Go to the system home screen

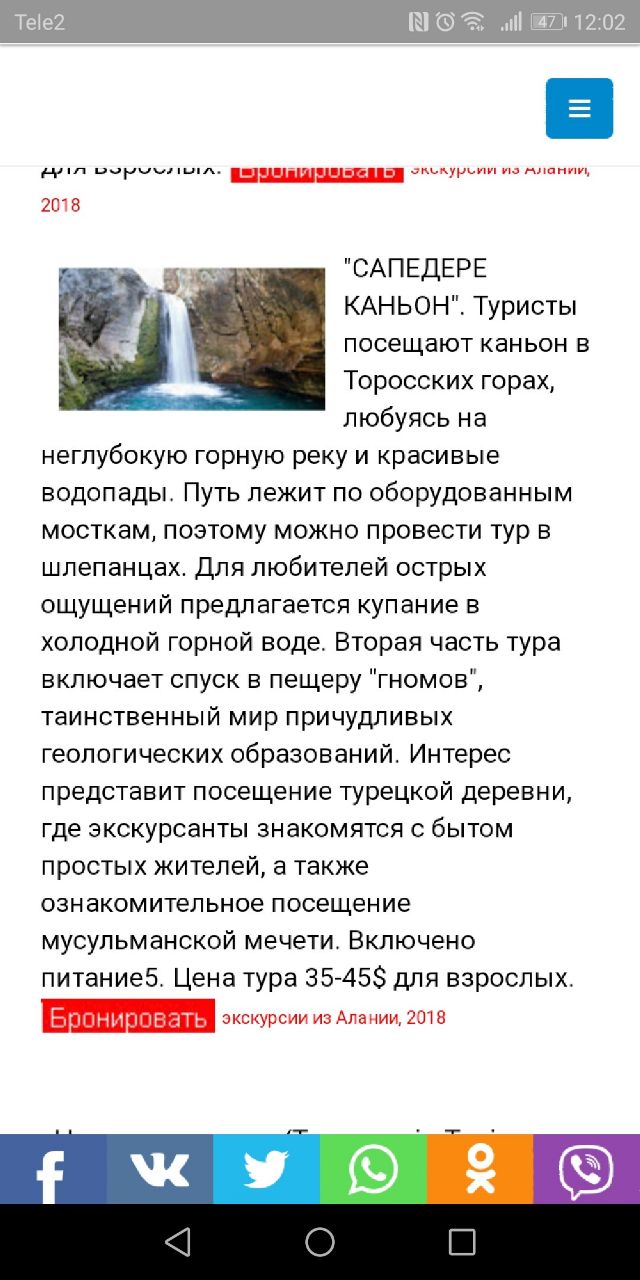[320, 1242]
